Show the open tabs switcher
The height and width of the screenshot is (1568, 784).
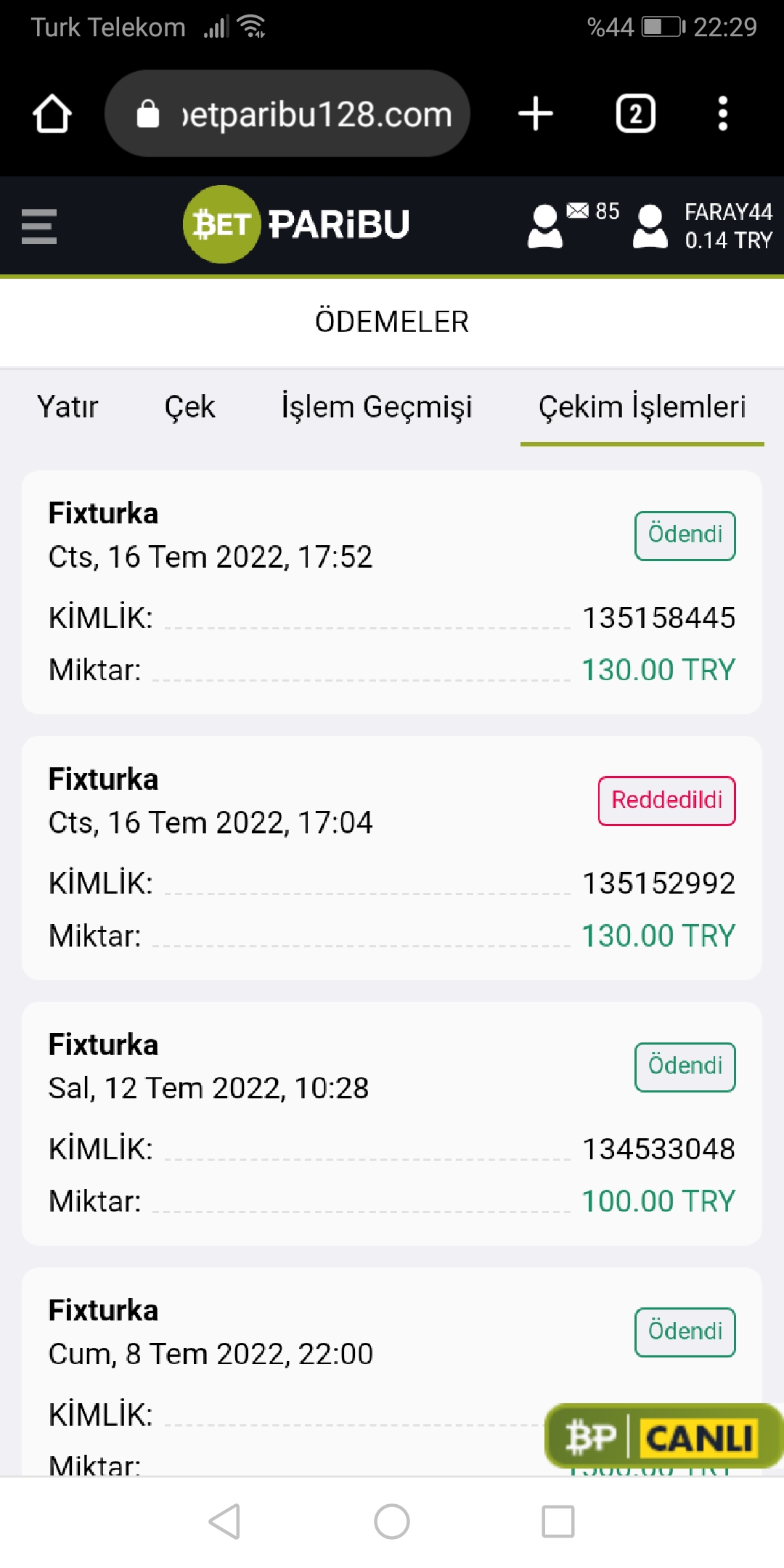click(x=635, y=114)
